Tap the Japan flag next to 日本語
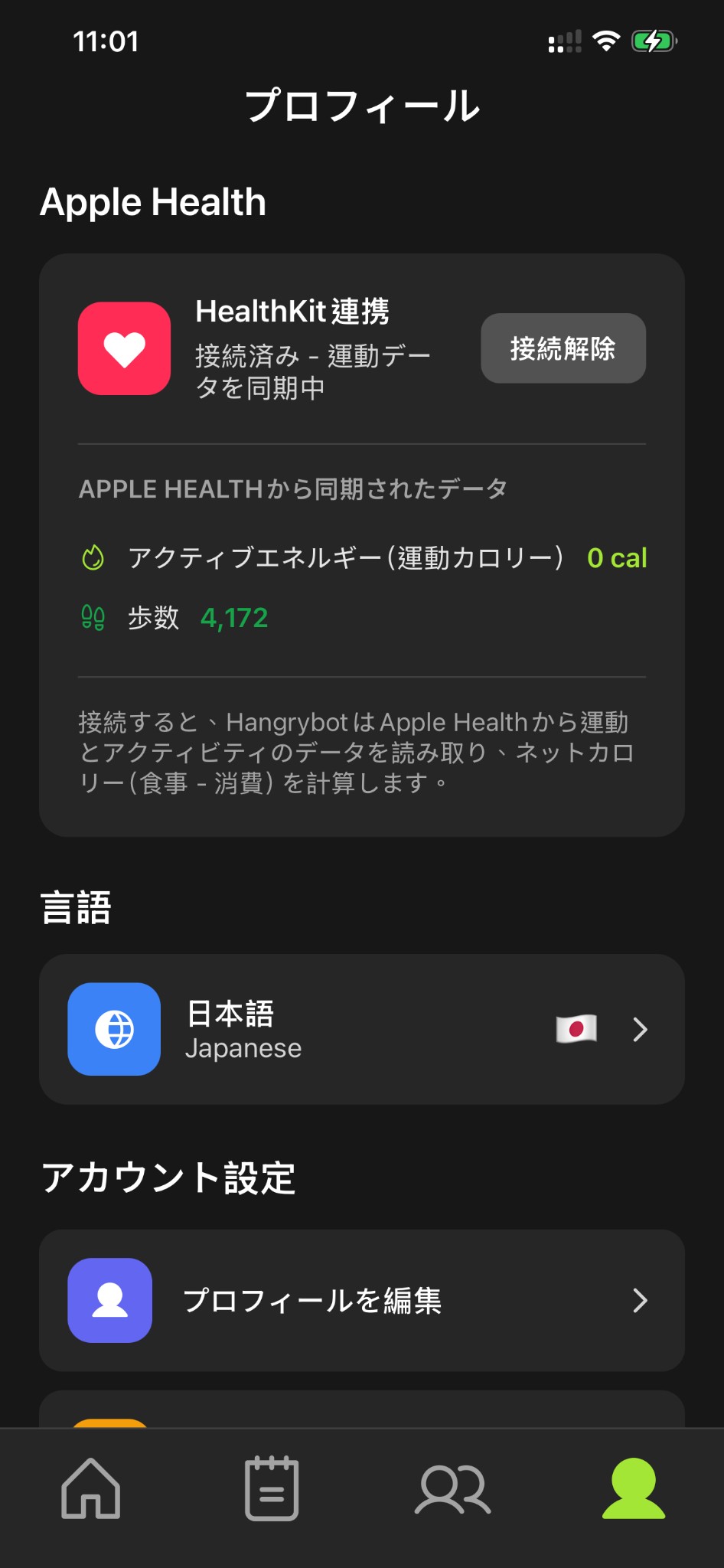This screenshot has height=1568, width=724. click(x=576, y=1029)
